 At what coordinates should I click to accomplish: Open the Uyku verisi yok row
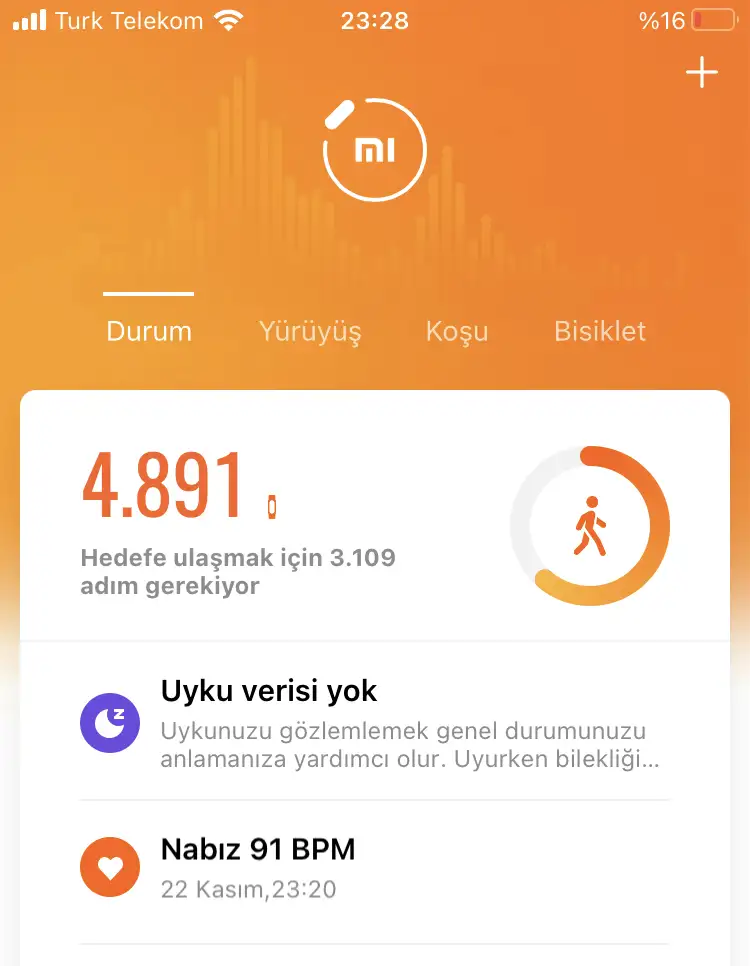pyautogui.click(x=374, y=722)
